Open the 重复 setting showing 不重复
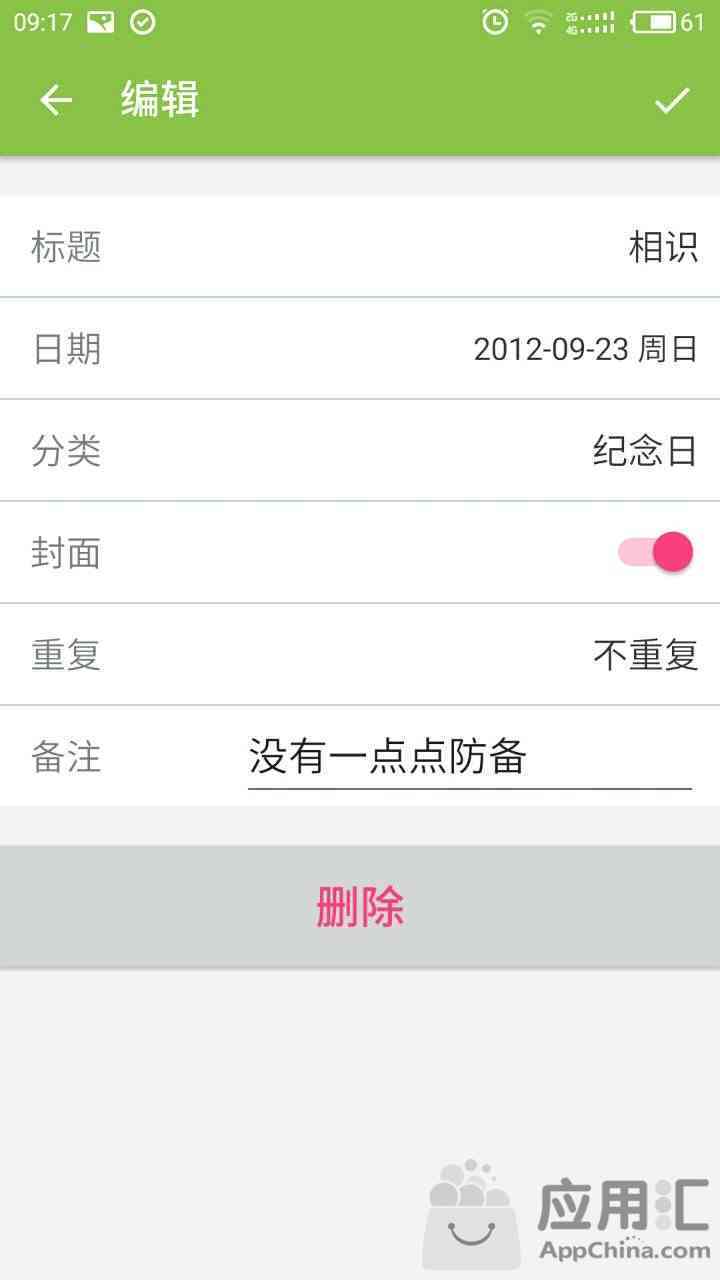Screen dimensions: 720x1280 (x=360, y=655)
